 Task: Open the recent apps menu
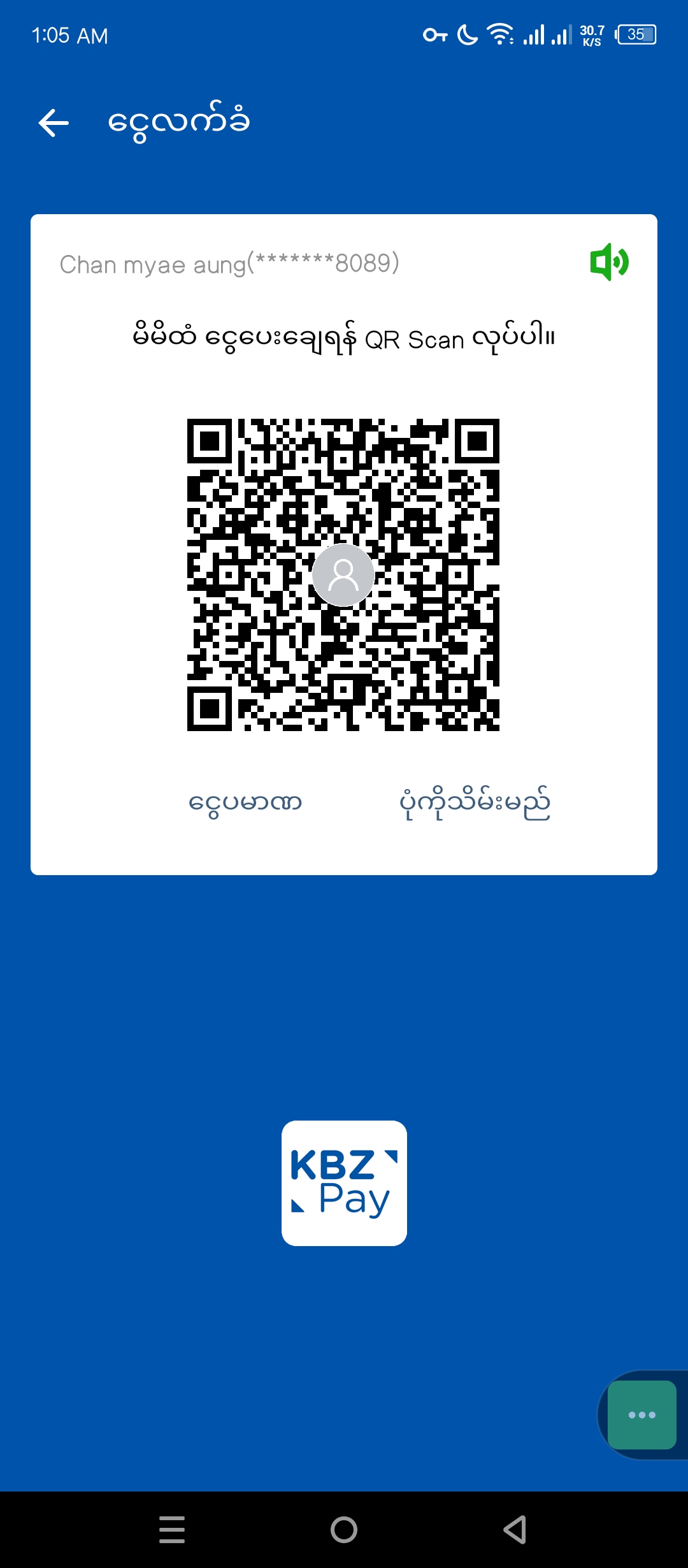click(x=172, y=1529)
